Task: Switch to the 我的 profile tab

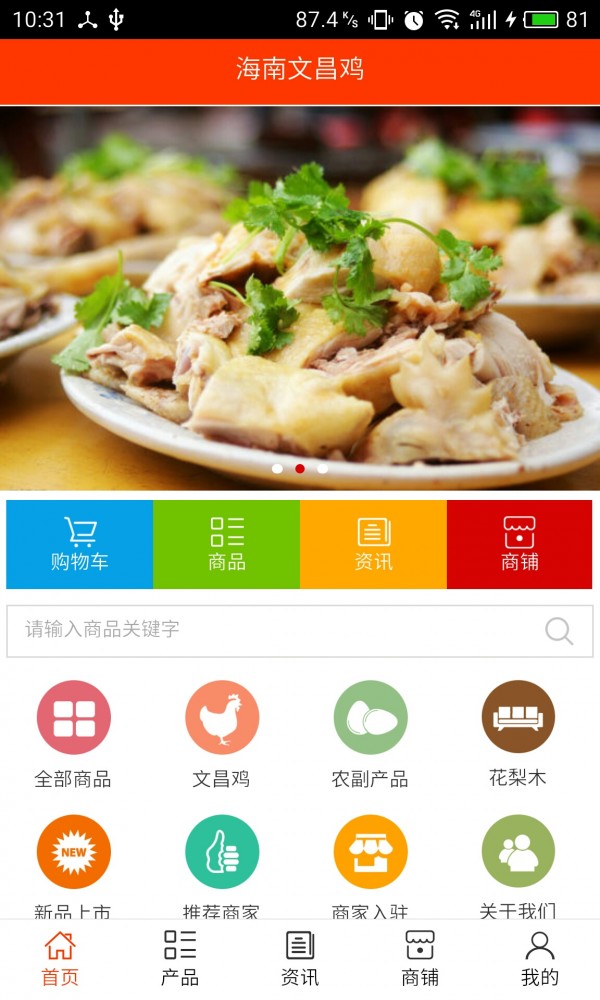Action: 540,958
